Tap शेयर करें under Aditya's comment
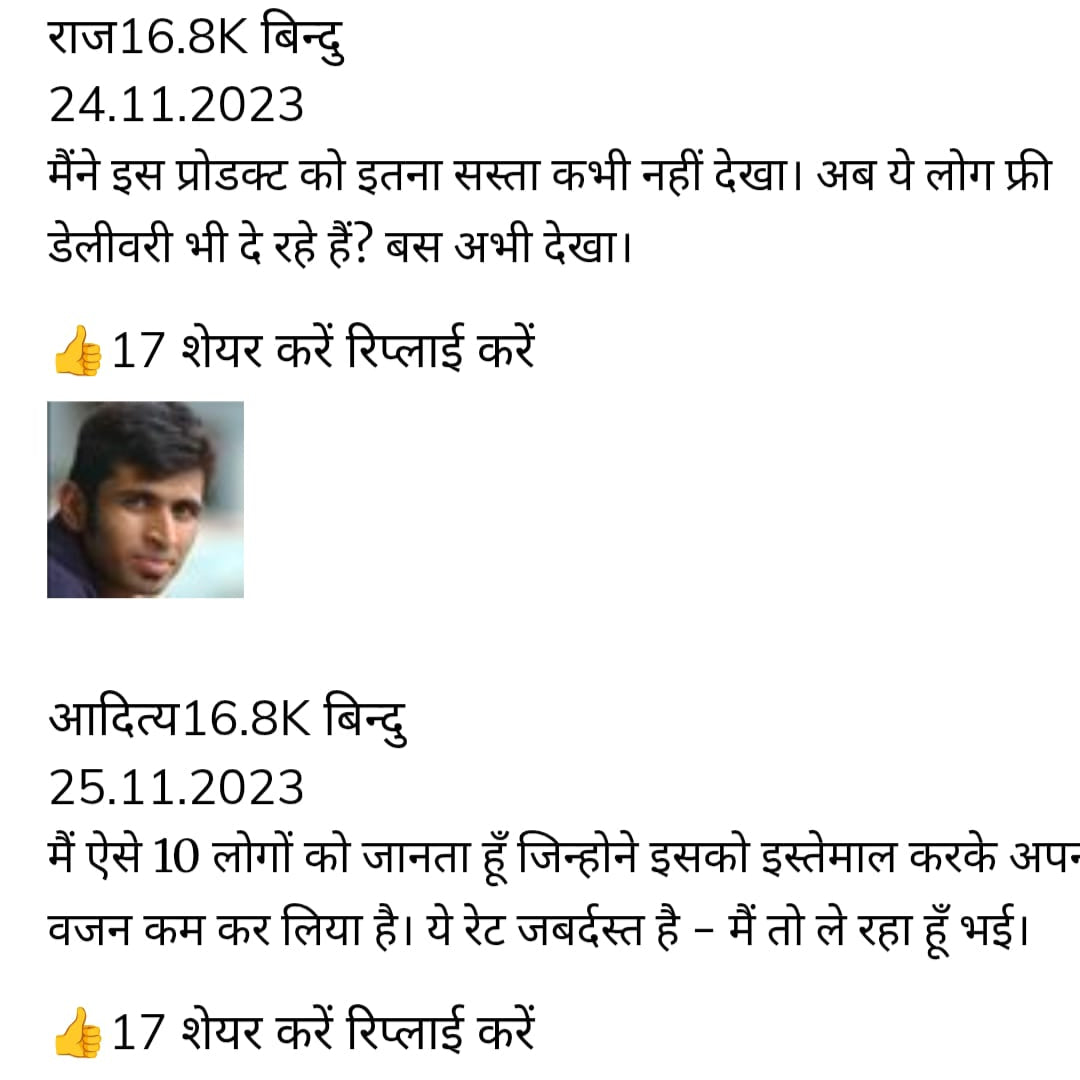This screenshot has height=1080, width=1080. pos(258,1031)
